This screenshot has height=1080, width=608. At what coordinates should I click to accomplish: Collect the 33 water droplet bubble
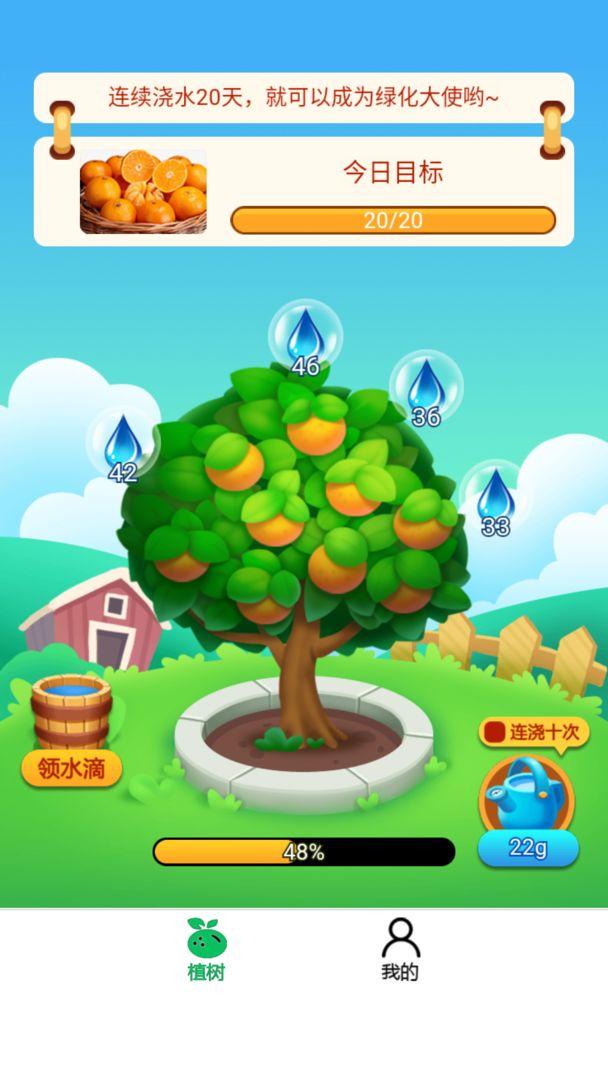click(495, 499)
